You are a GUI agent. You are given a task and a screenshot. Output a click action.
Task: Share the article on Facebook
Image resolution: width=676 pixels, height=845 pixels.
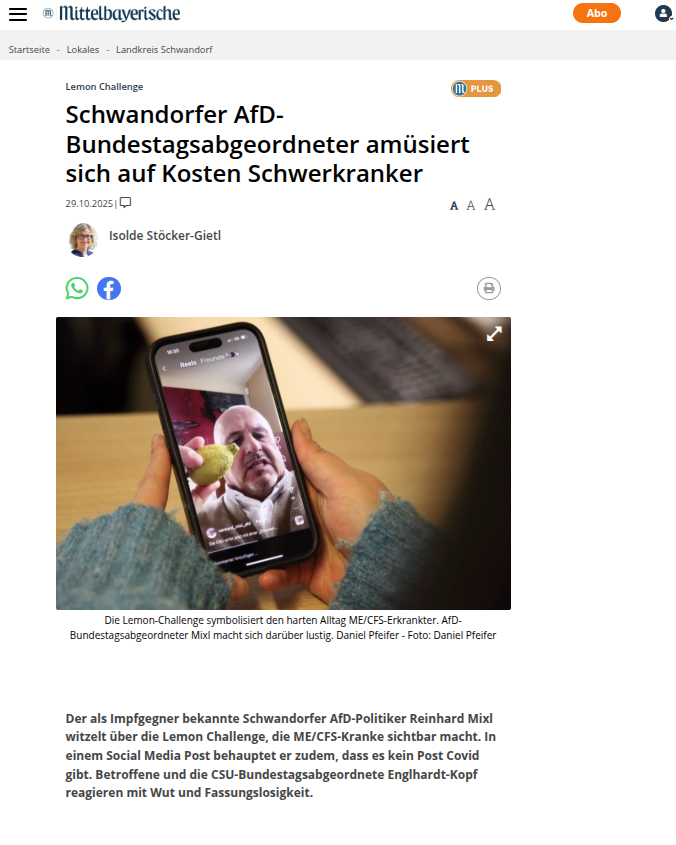[109, 288]
